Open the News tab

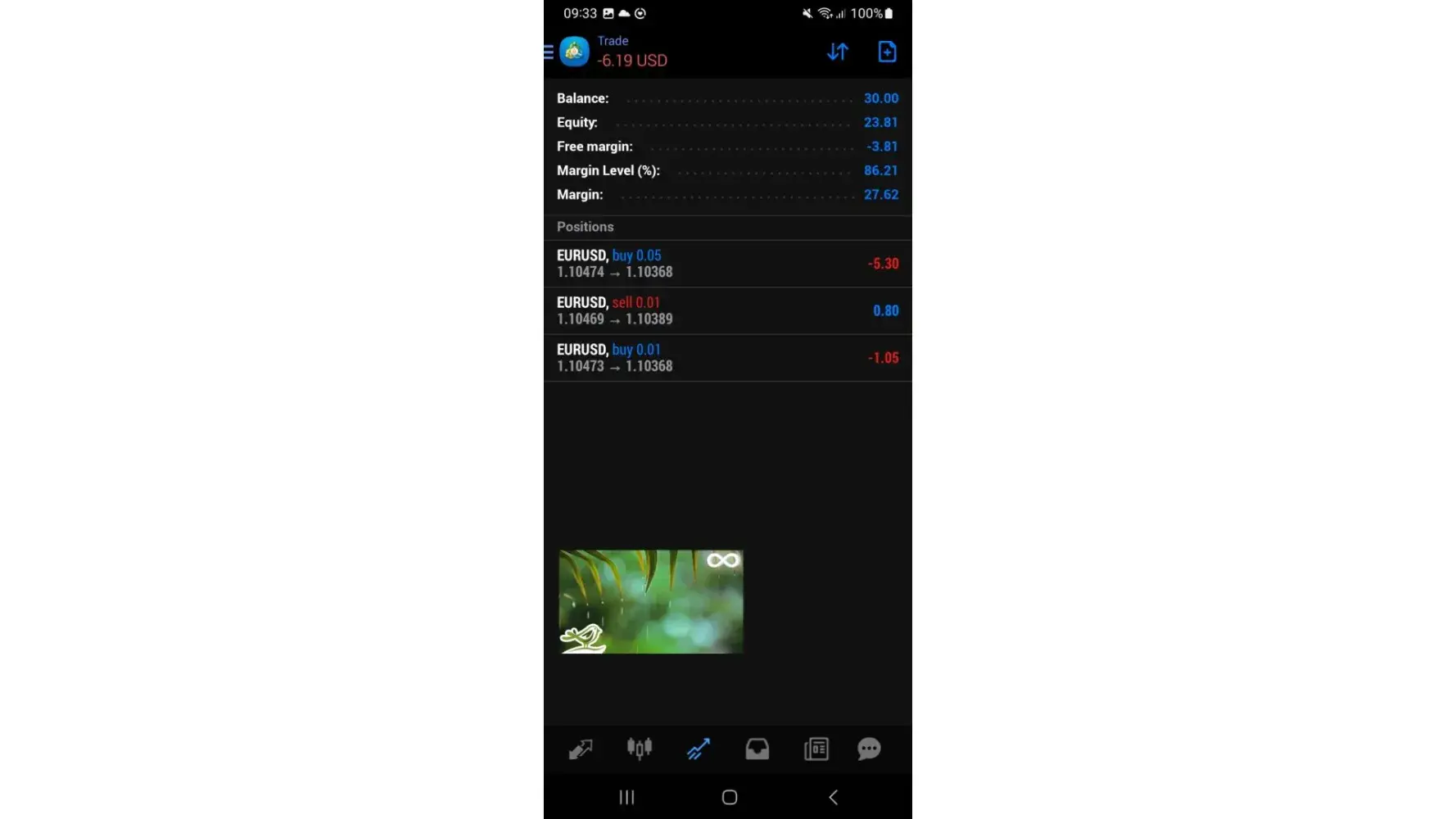[816, 749]
